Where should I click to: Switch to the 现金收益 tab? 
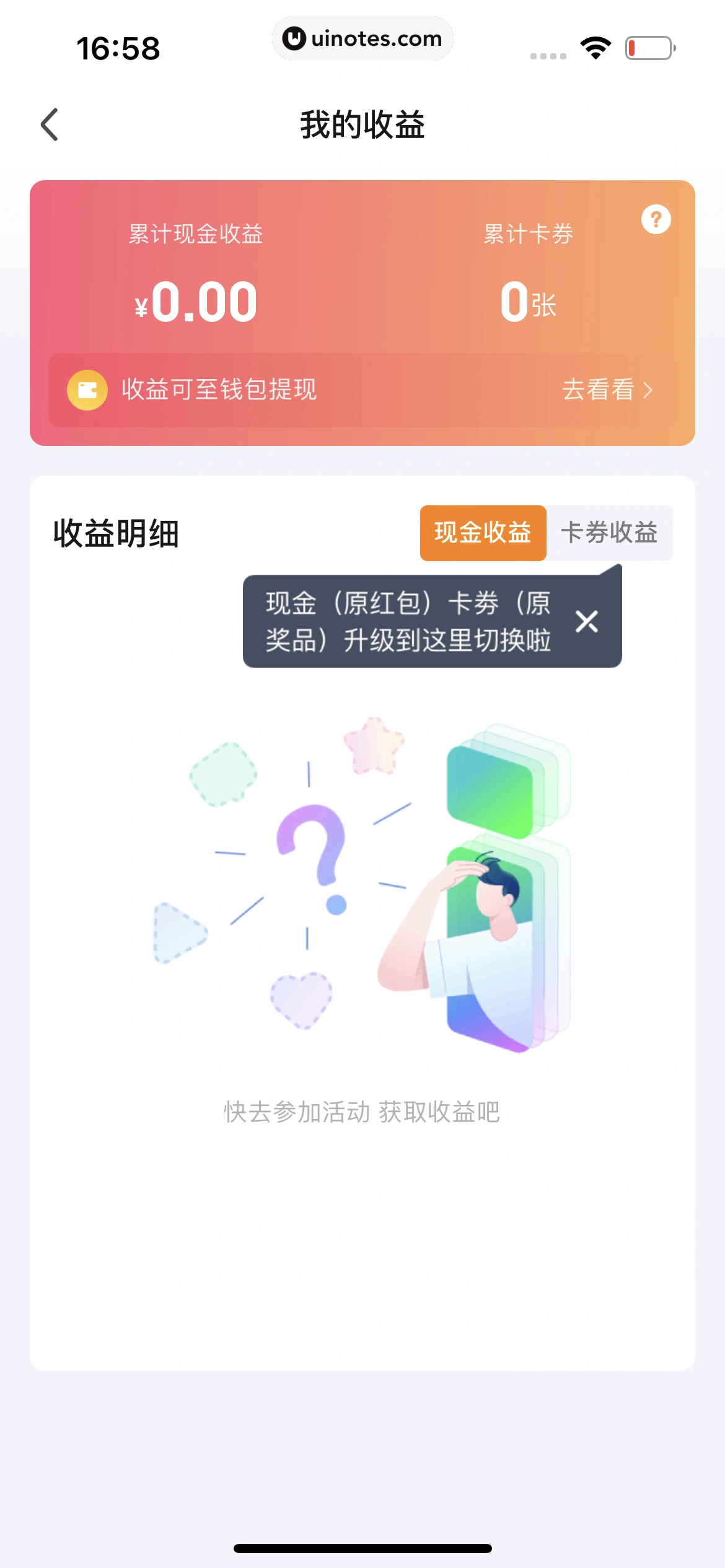pos(483,533)
